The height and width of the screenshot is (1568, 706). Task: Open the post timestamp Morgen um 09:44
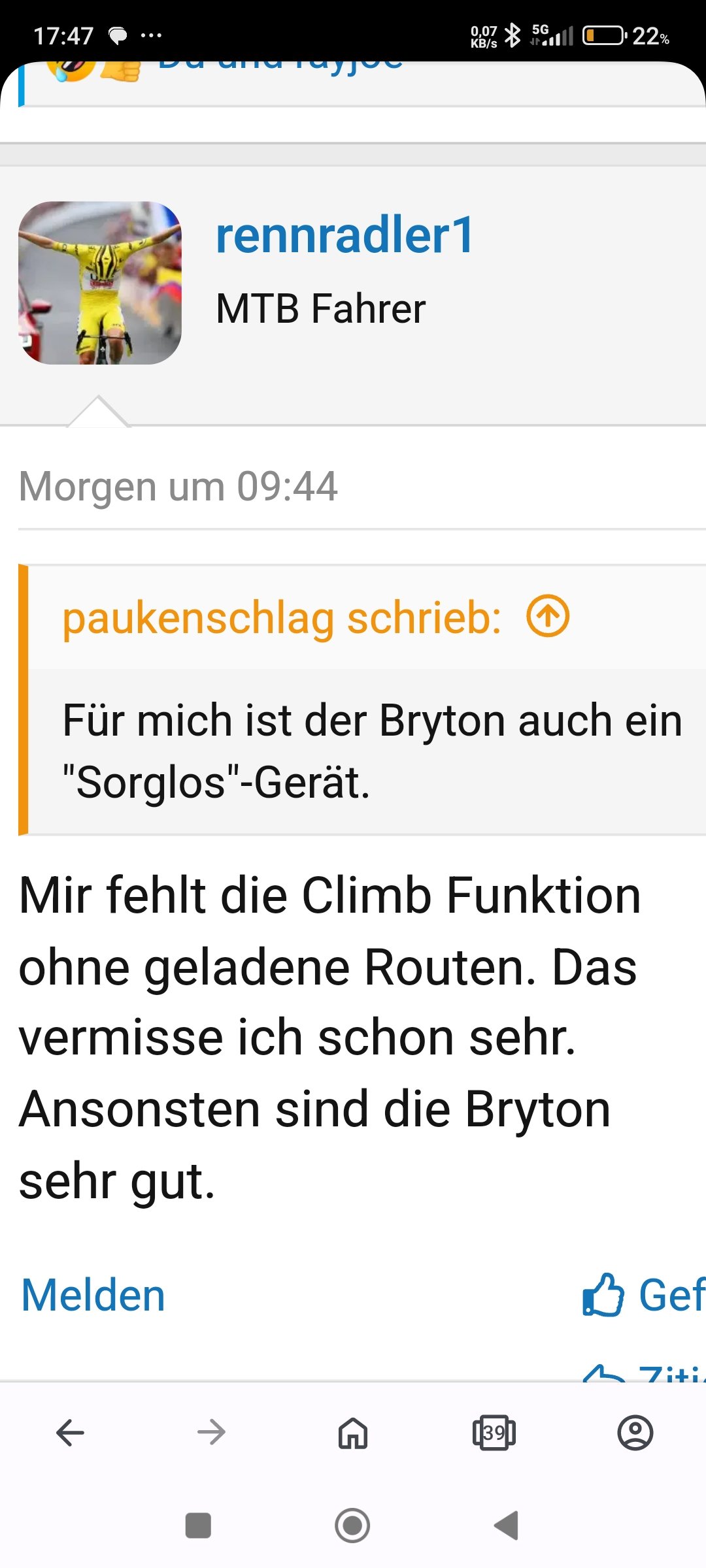(x=178, y=487)
